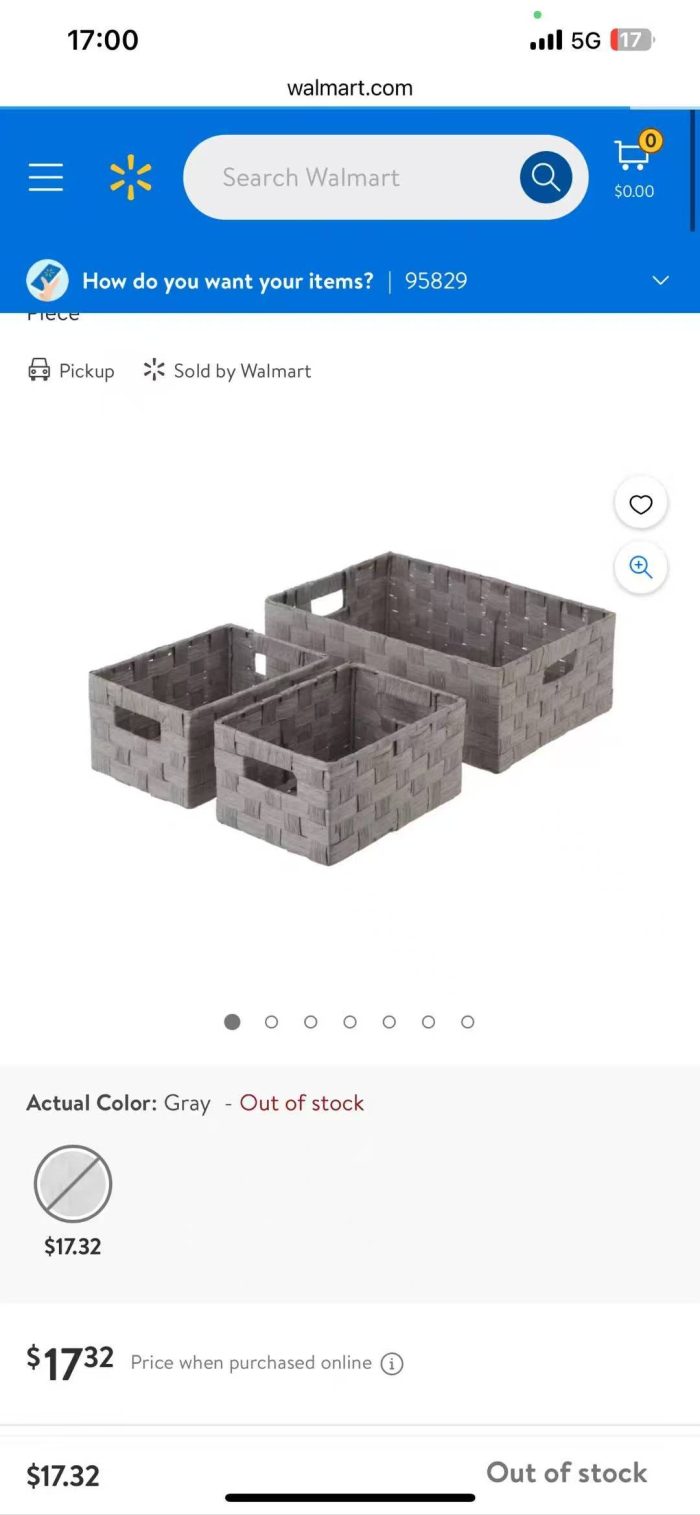Image resolution: width=700 pixels, height=1515 pixels.
Task: Open the shopping cart
Action: 634,166
